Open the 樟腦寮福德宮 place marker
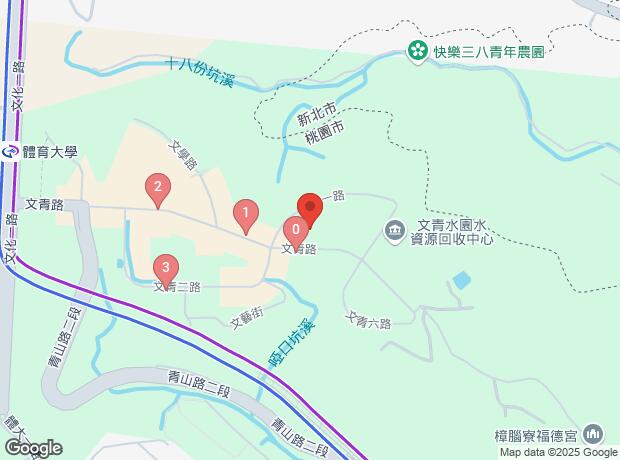The height and width of the screenshot is (460, 620). click(594, 434)
